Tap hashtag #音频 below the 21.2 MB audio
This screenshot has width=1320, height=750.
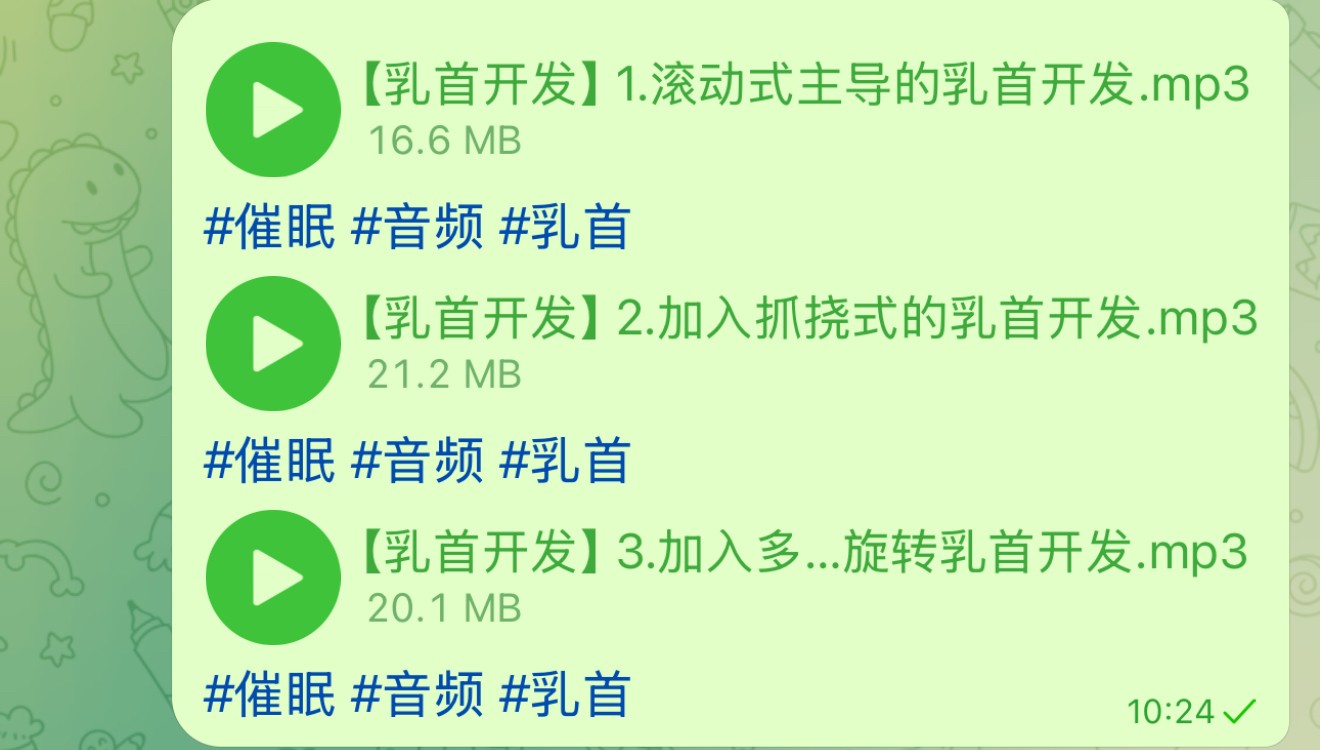(417, 461)
